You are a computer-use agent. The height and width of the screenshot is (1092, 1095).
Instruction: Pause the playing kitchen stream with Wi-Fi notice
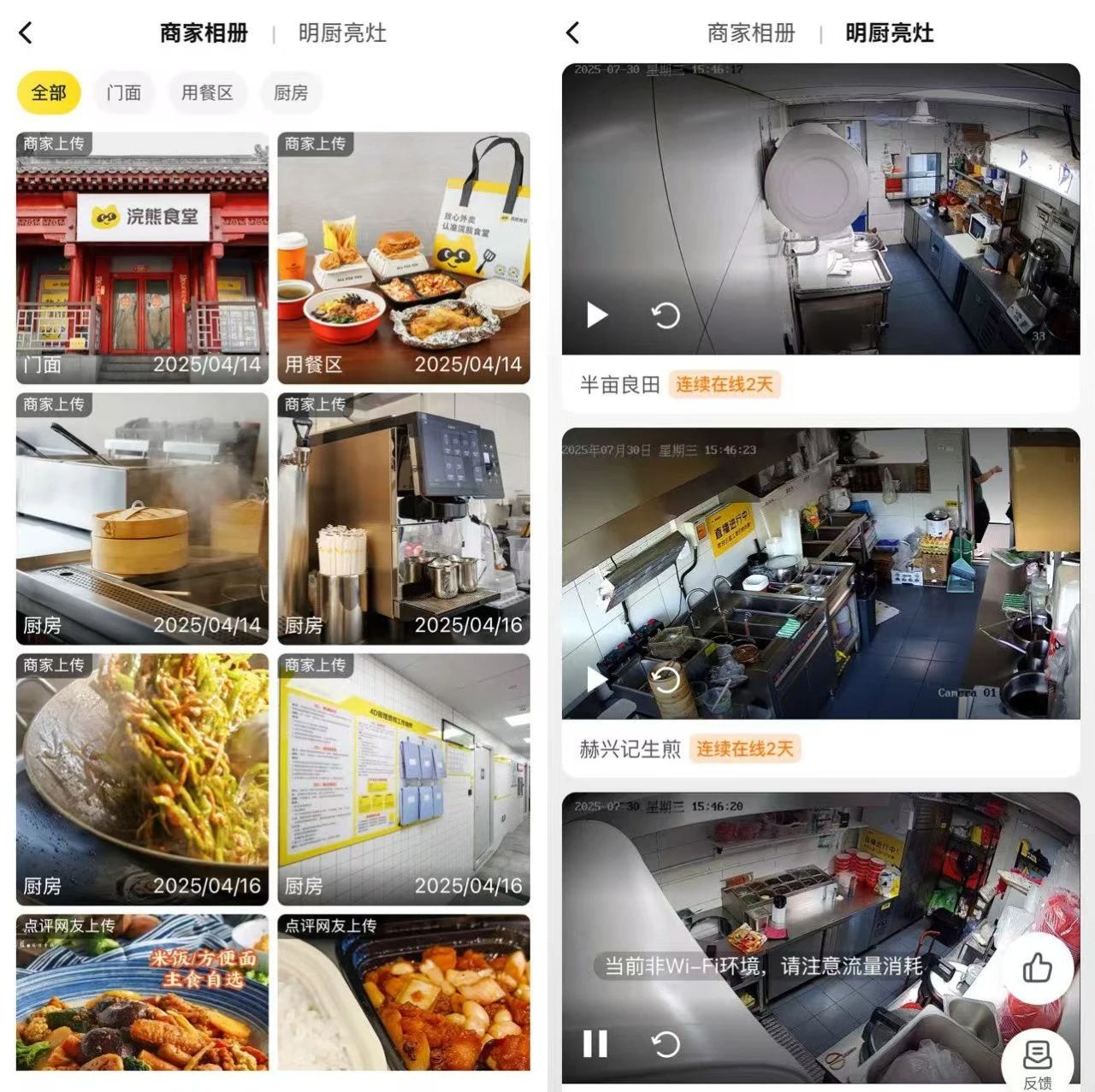(595, 1043)
